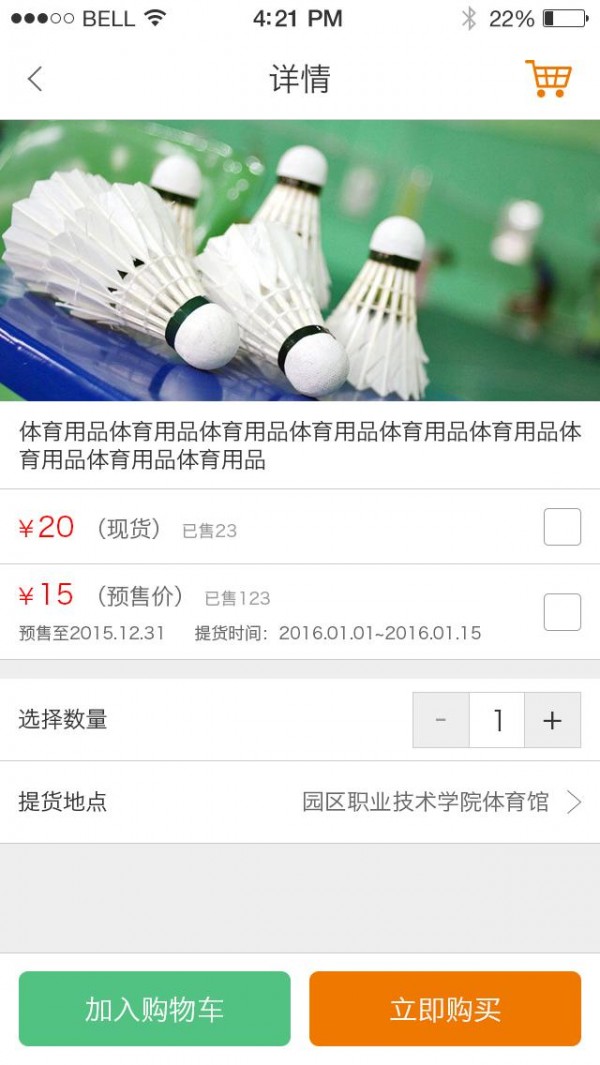Tap the quantity field showing 1
The height and width of the screenshot is (1065, 600).
pos(497,720)
